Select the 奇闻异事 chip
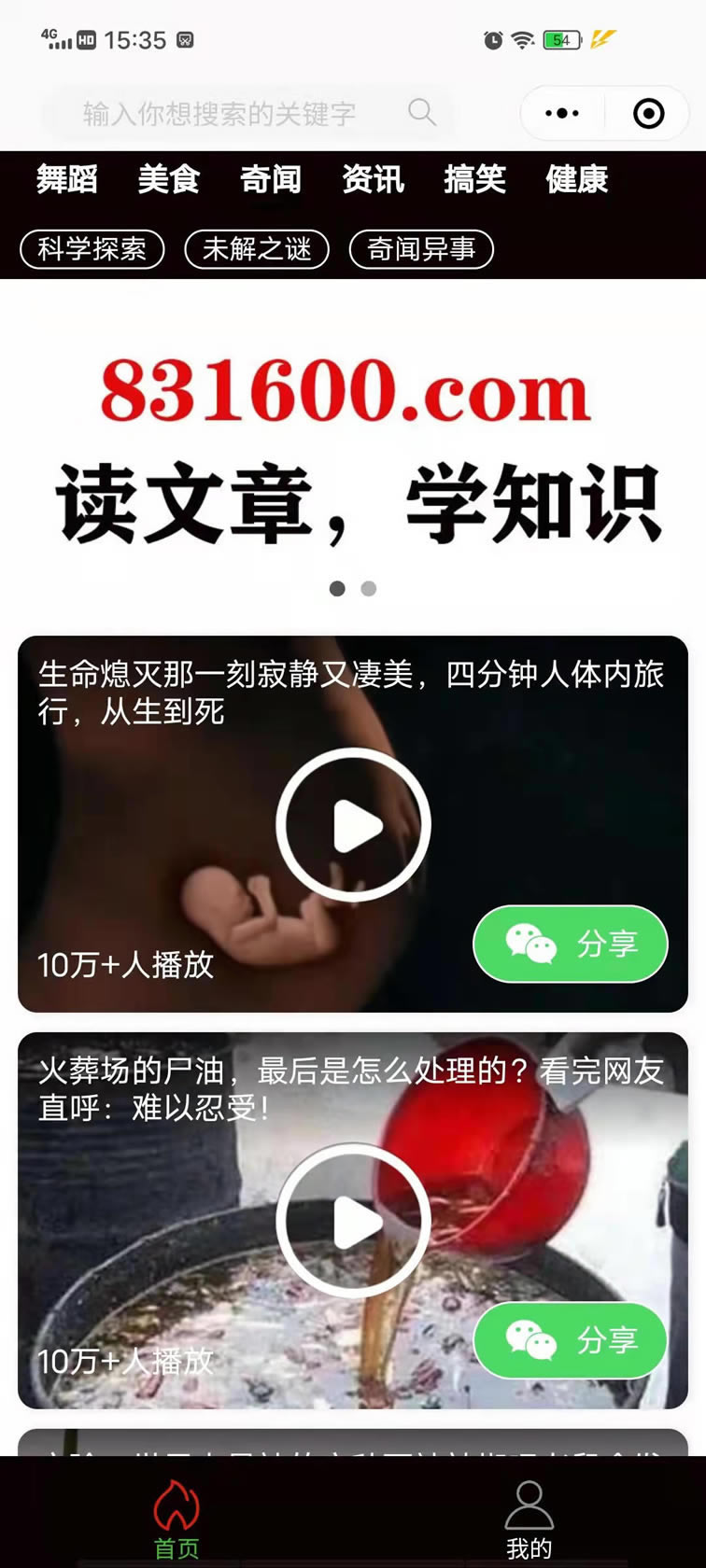706x1568 pixels. pyautogui.click(x=421, y=249)
